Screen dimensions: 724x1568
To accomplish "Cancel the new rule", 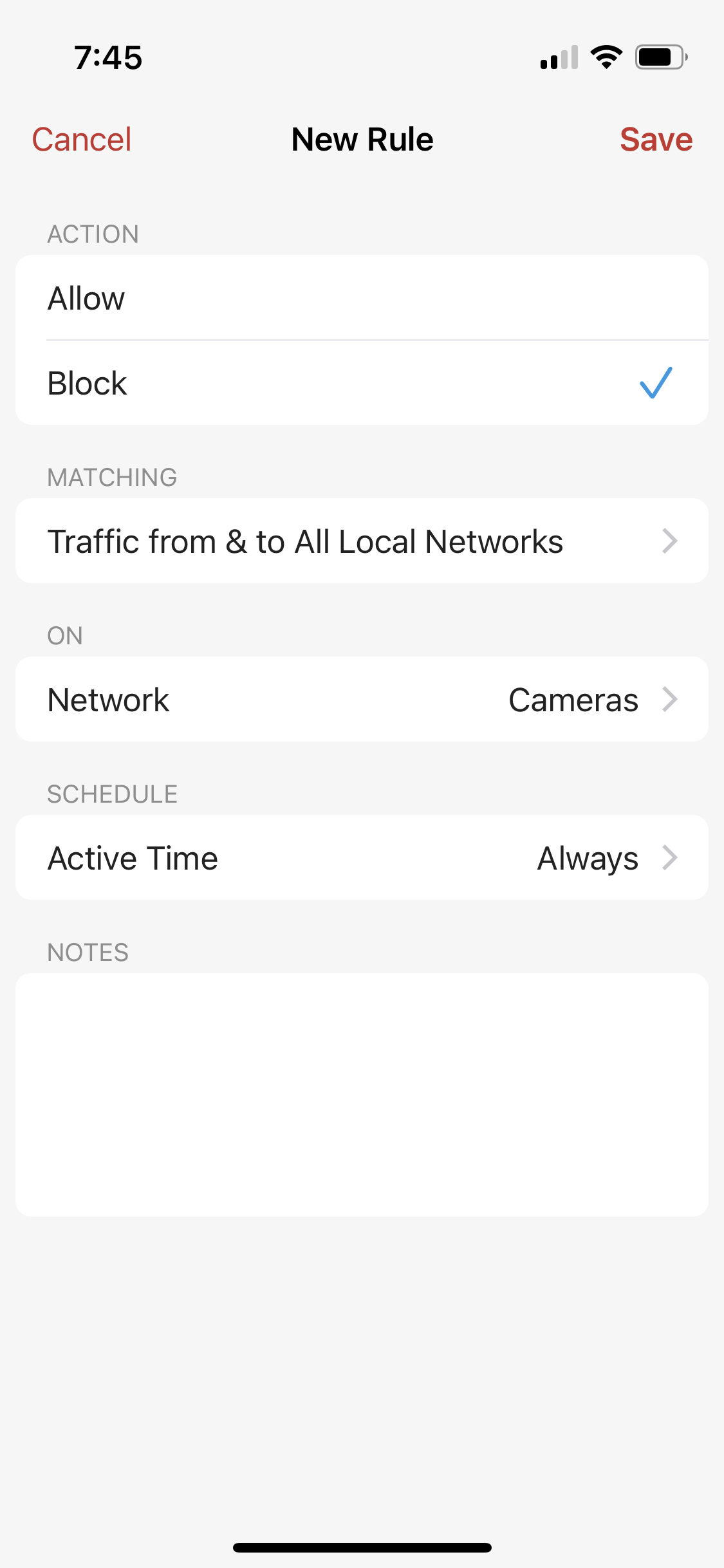I will click(x=82, y=140).
